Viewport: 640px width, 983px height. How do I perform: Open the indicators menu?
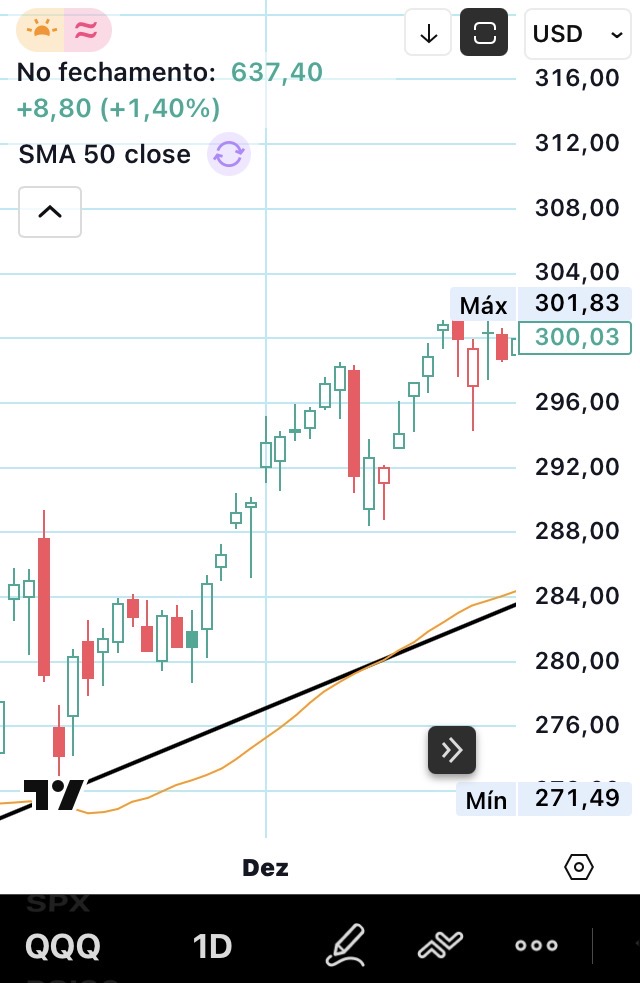441,945
